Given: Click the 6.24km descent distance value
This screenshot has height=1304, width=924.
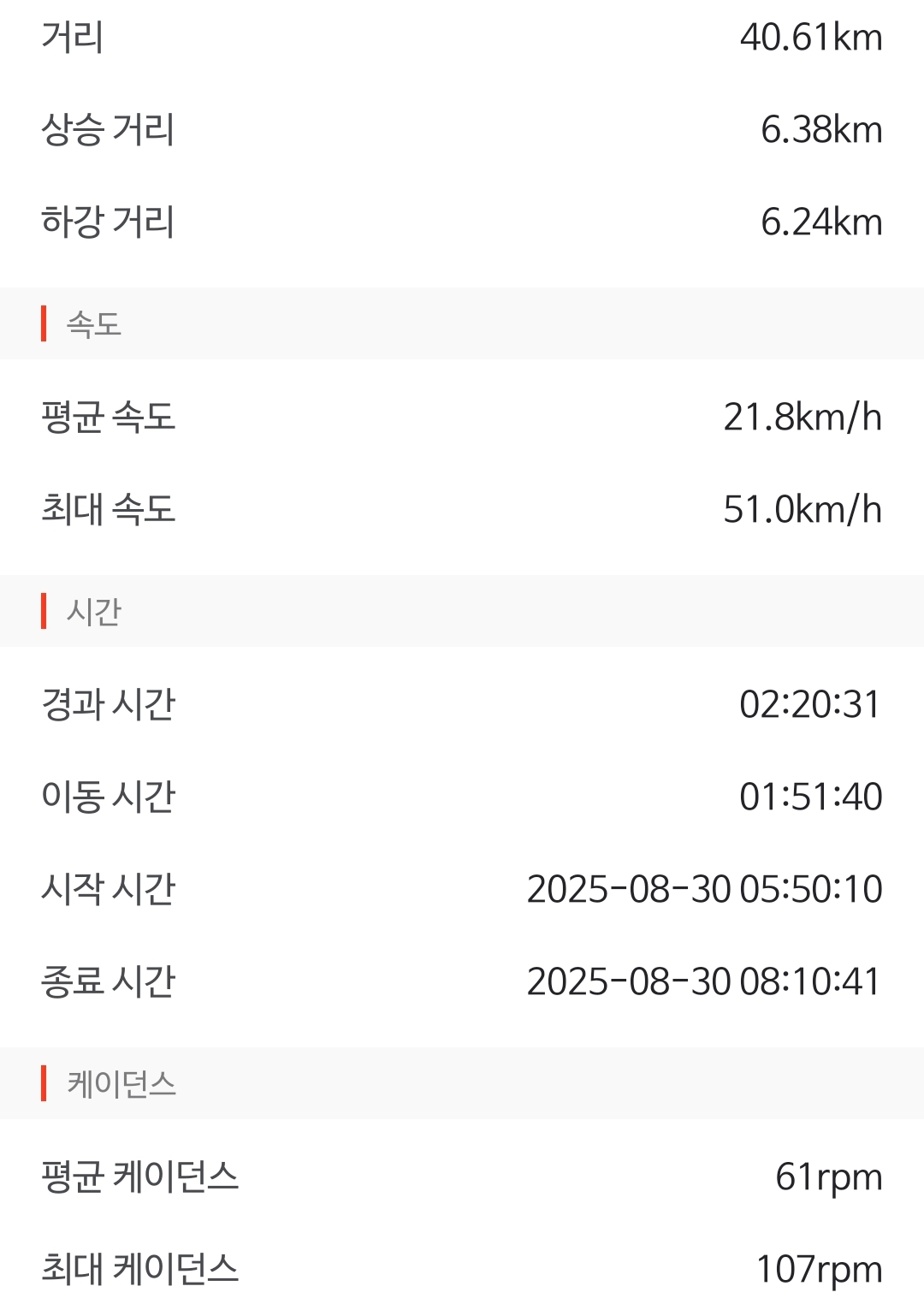Looking at the screenshot, I should pos(821,222).
